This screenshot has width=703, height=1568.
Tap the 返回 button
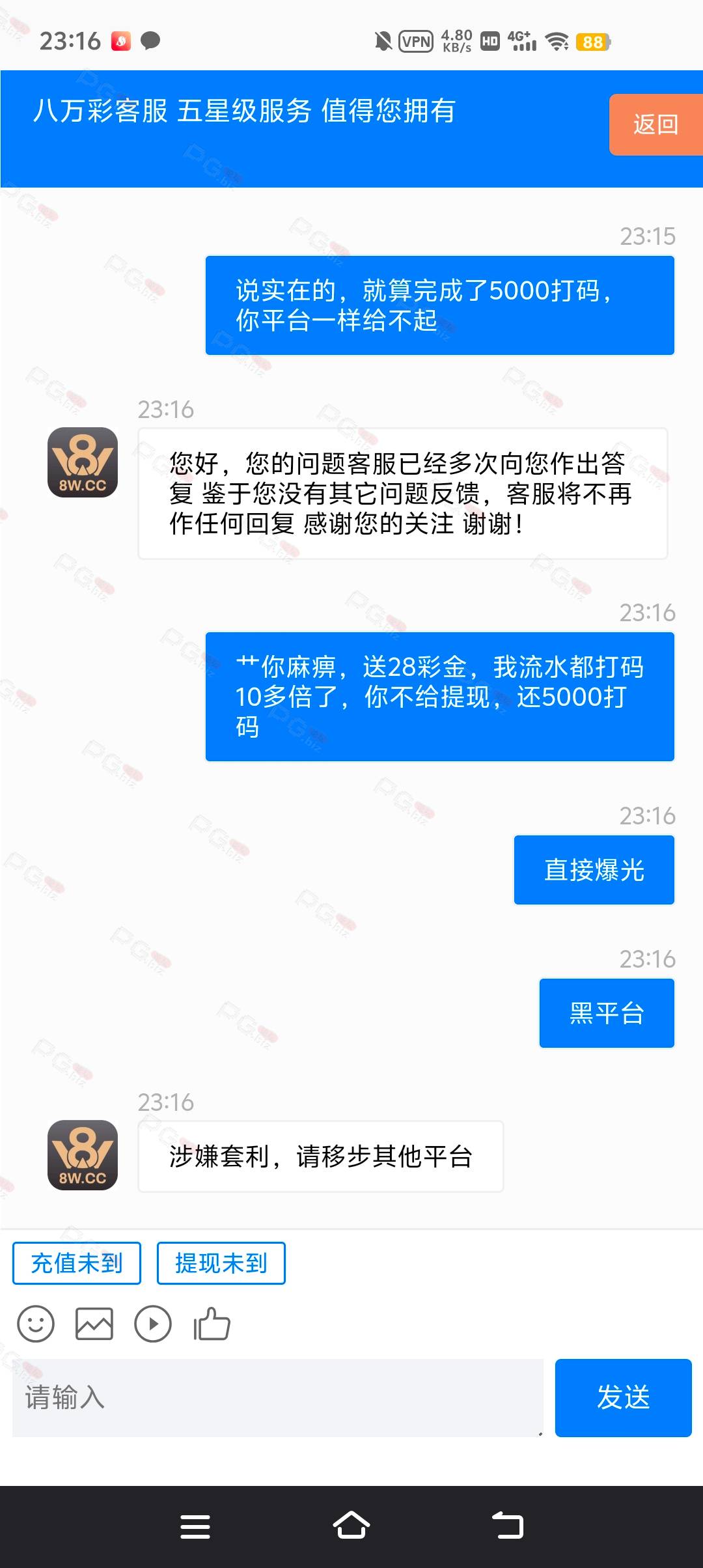click(655, 124)
